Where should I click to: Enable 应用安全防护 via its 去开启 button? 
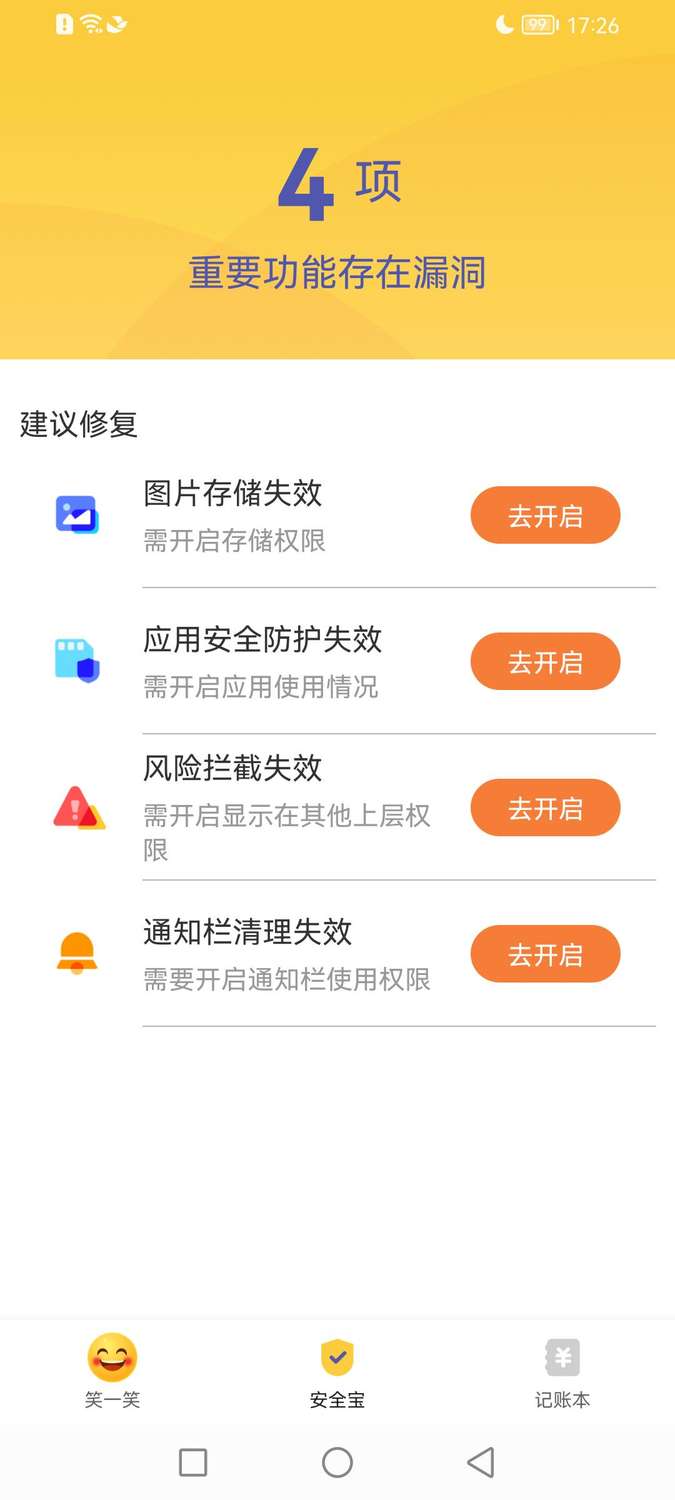click(x=545, y=662)
